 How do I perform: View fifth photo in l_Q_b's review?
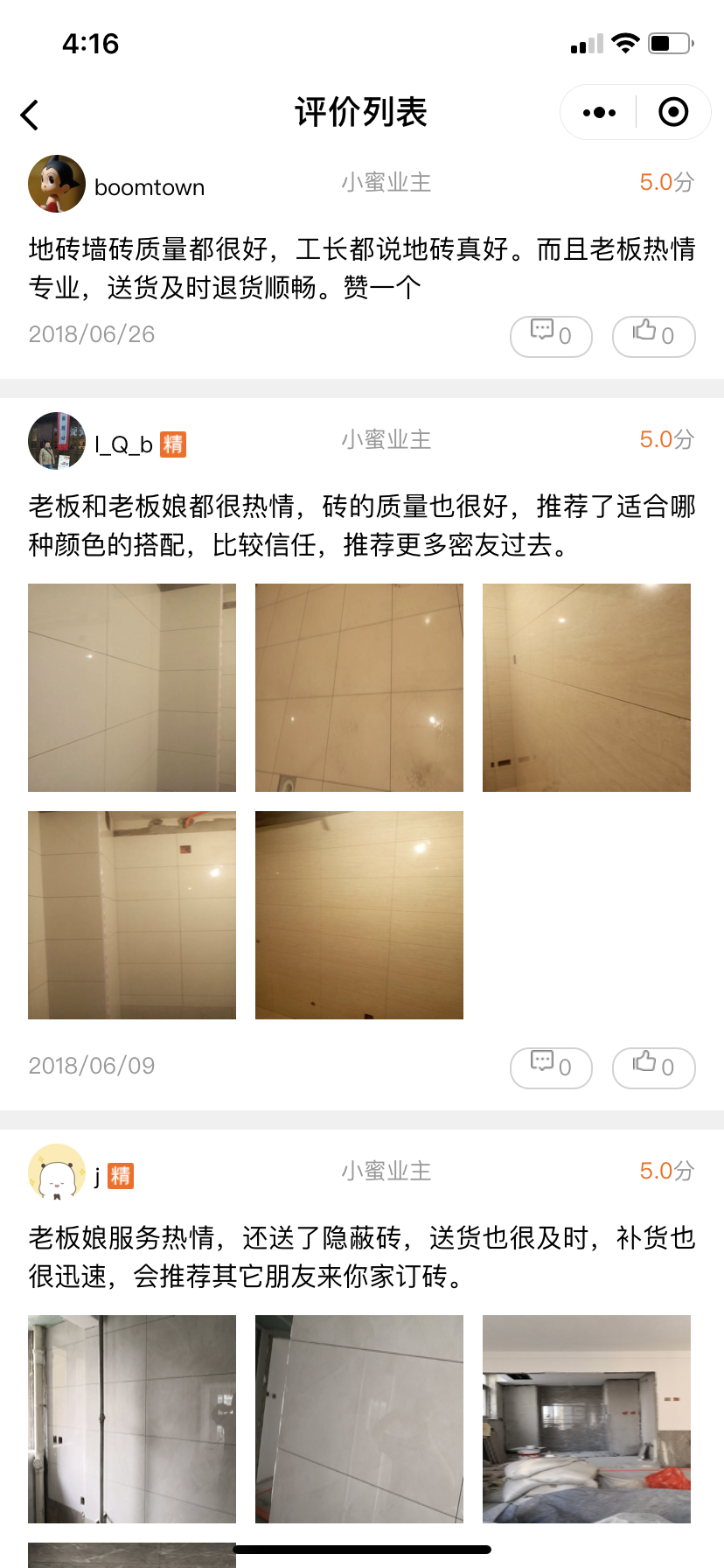[x=359, y=915]
